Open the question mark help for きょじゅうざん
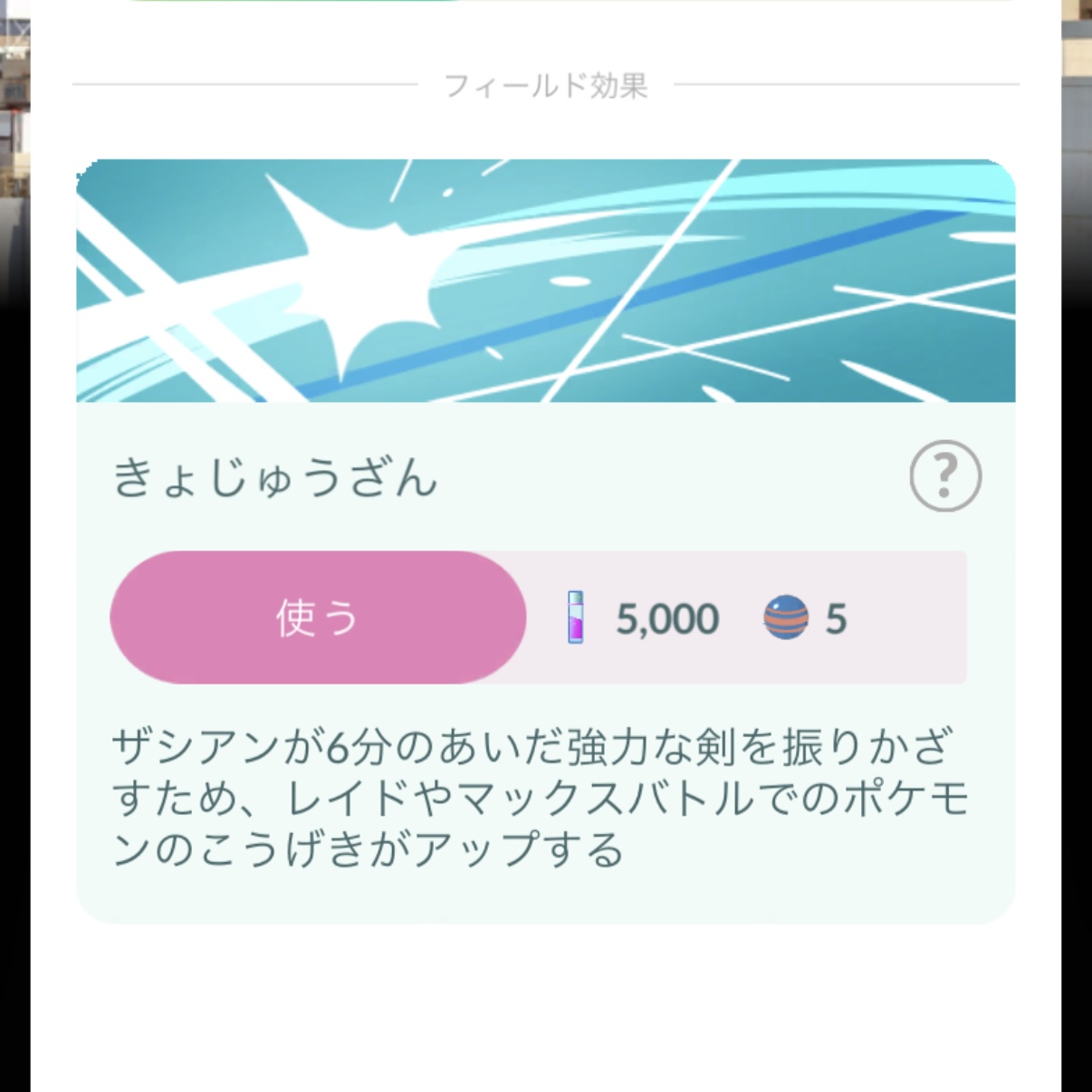The height and width of the screenshot is (1092, 1092). coord(944,476)
